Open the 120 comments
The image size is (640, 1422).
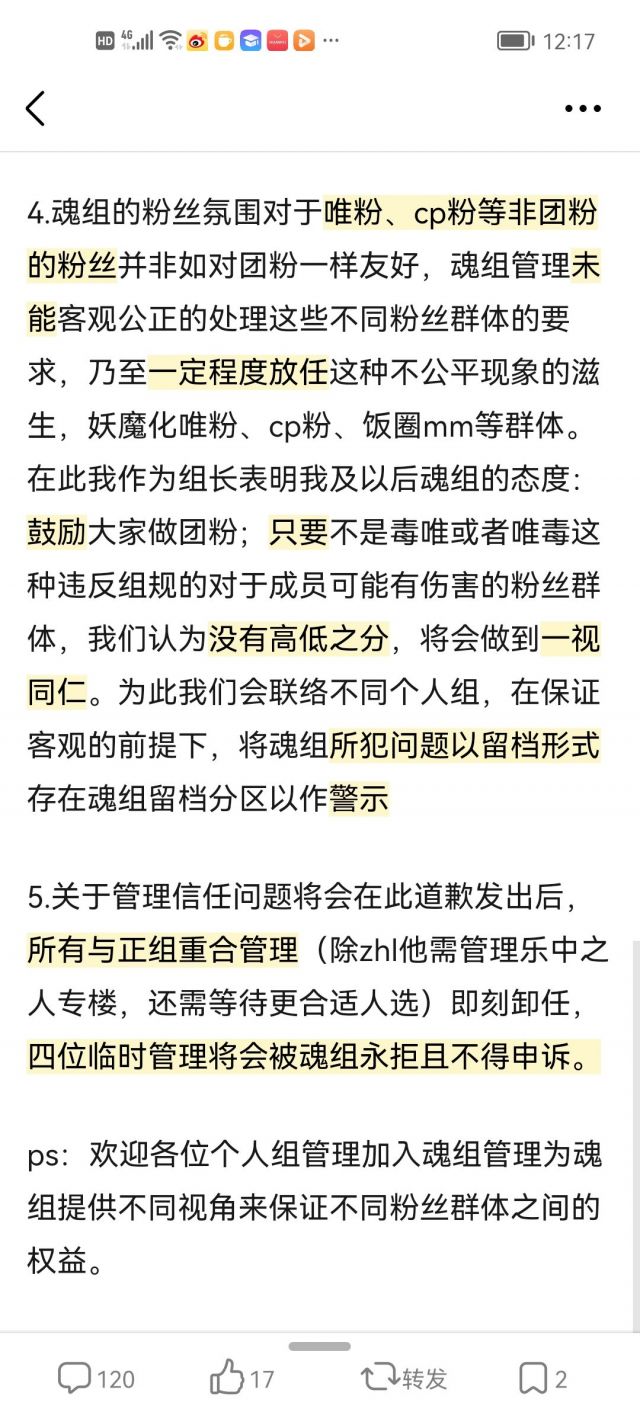click(94, 1379)
